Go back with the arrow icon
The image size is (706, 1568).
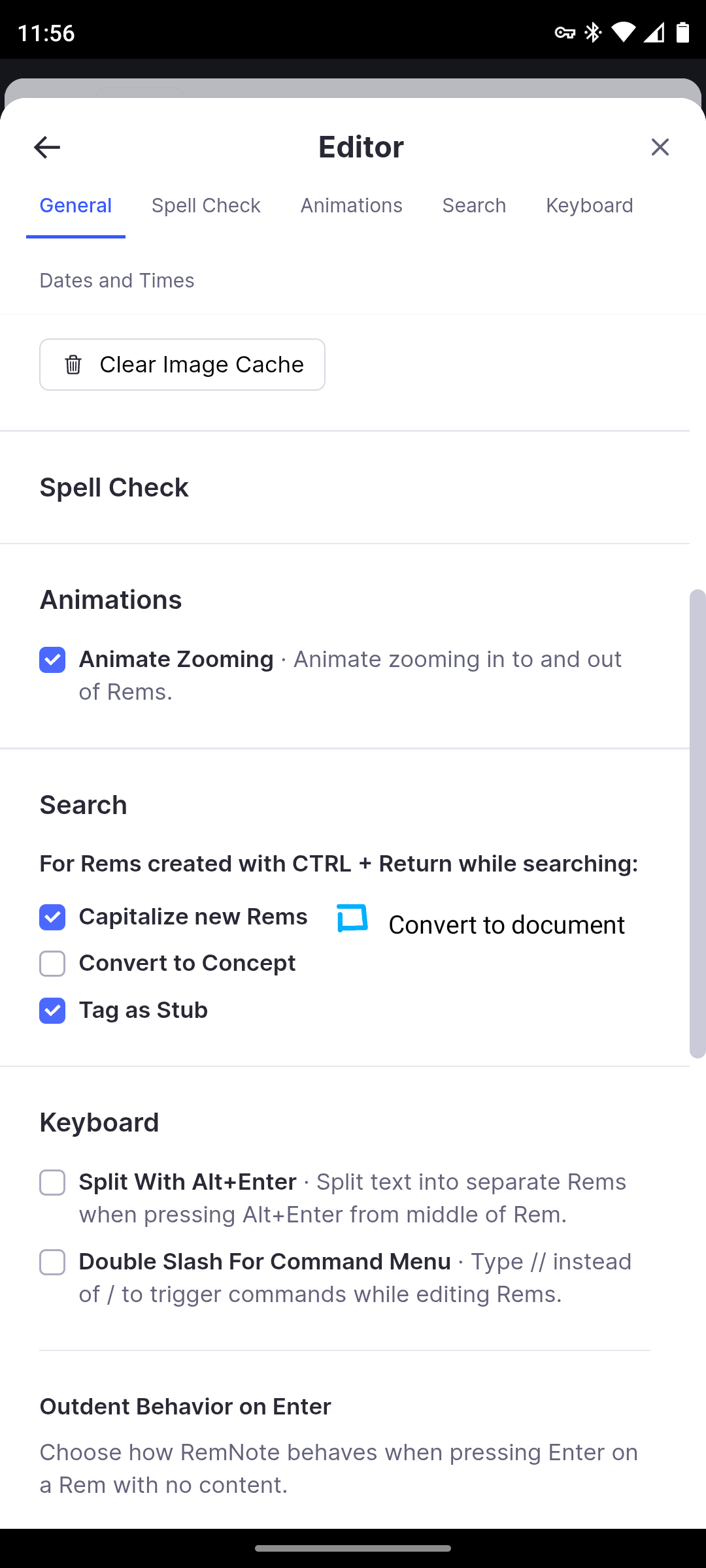tap(47, 147)
